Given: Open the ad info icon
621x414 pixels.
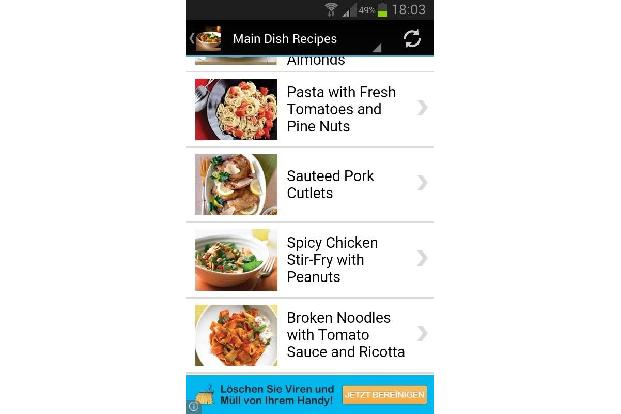Looking at the screenshot, I should coord(194,407).
